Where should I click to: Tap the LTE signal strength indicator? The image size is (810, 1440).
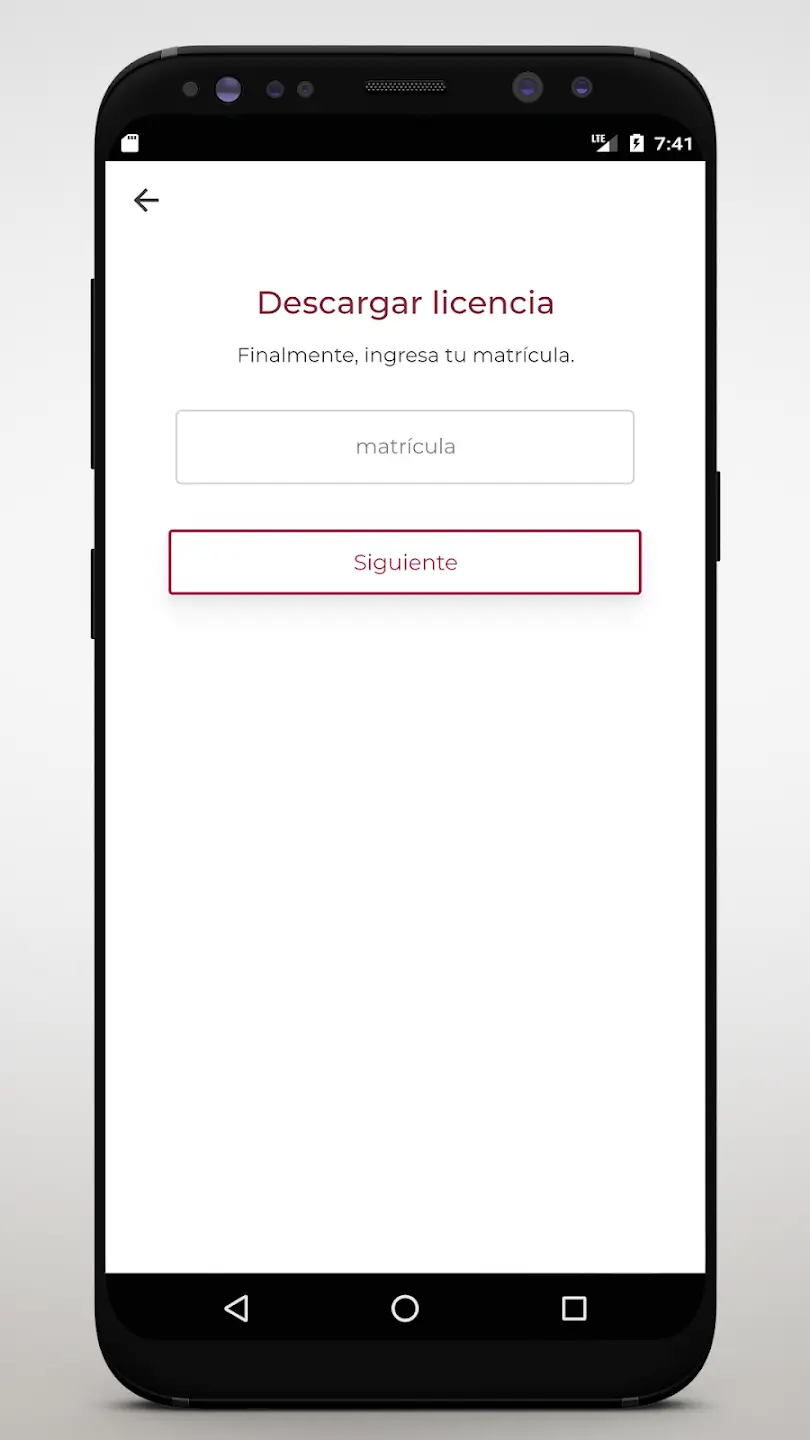click(603, 143)
